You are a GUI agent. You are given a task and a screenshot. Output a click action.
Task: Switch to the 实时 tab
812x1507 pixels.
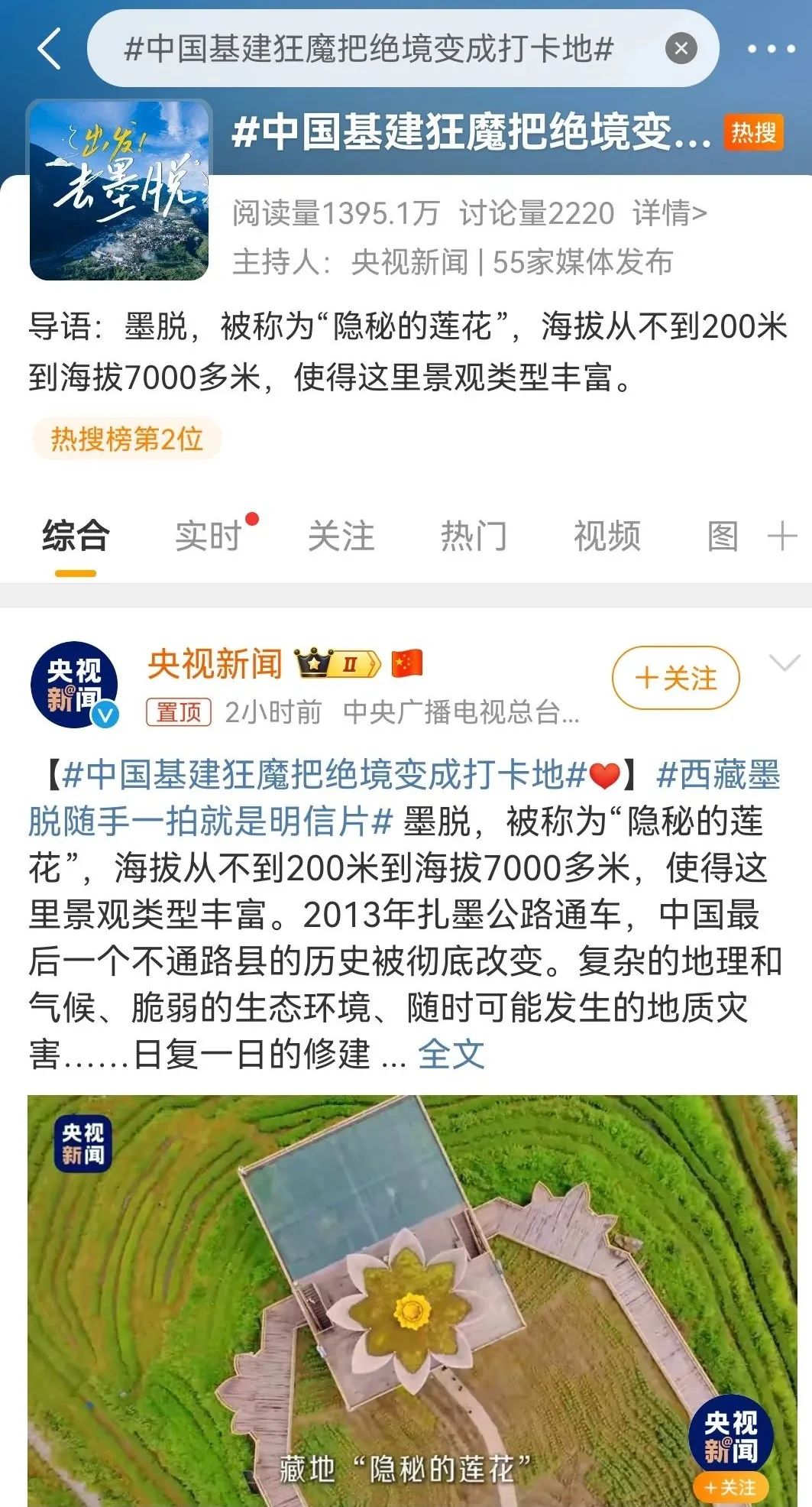pyautogui.click(x=209, y=536)
